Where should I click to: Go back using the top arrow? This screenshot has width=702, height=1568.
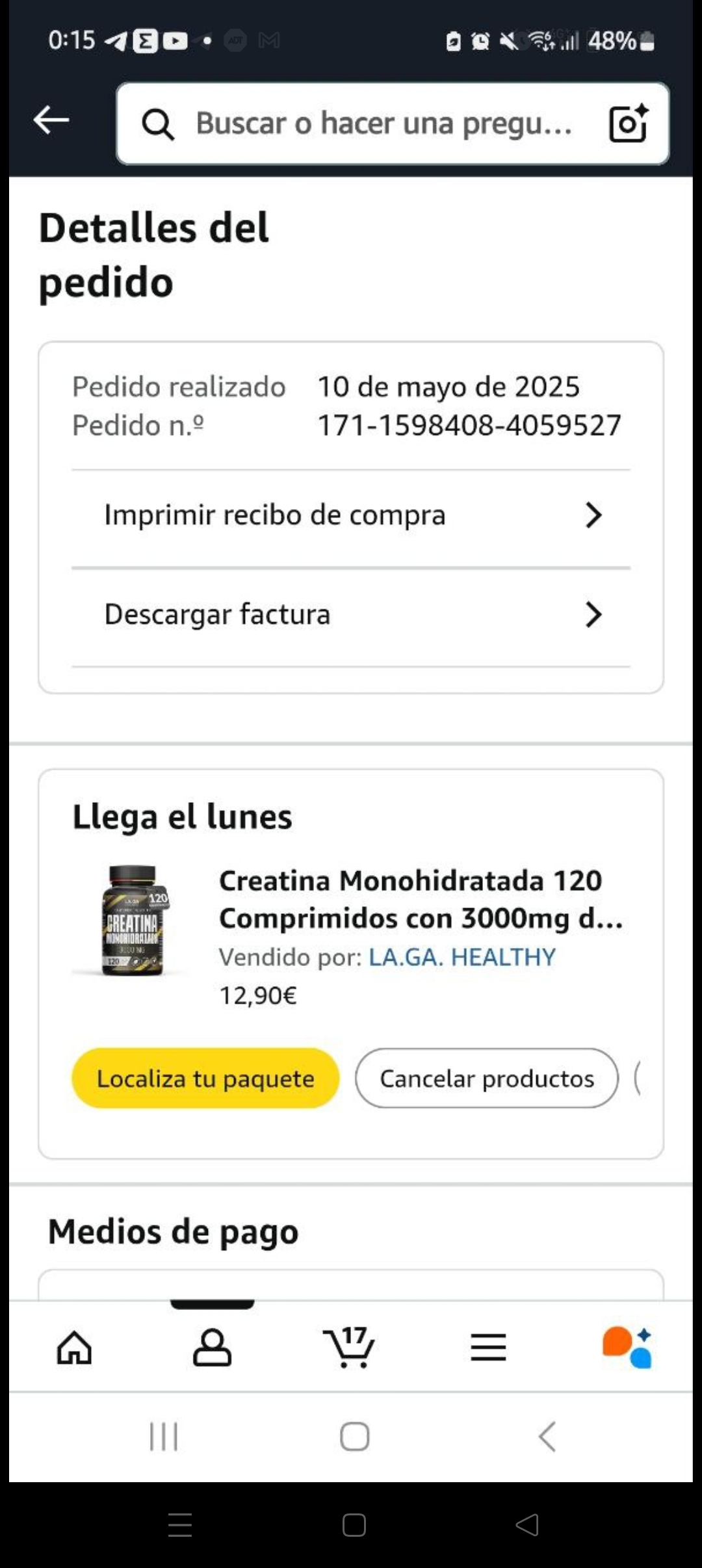pyautogui.click(x=51, y=120)
